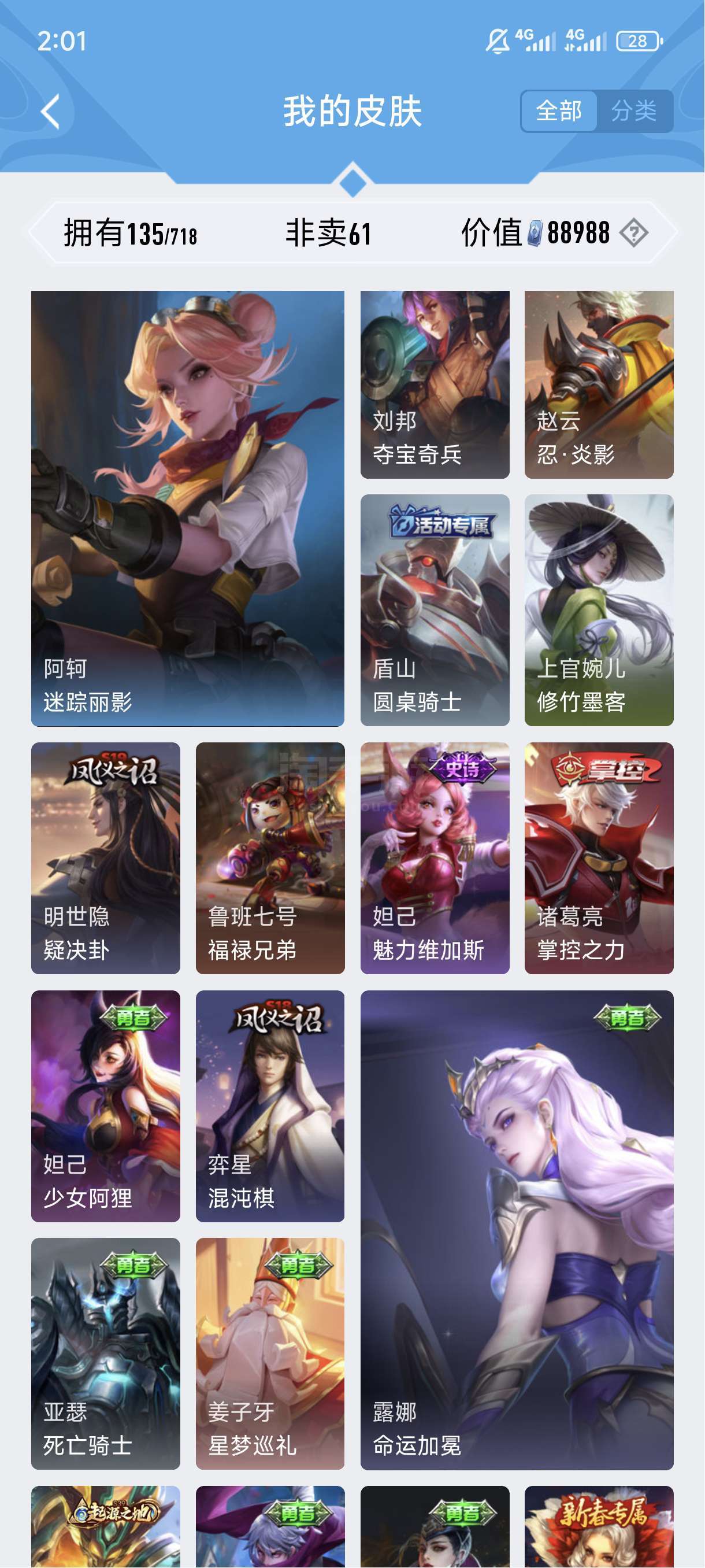The width and height of the screenshot is (705, 1568).
Task: Open the 妲己 魅力维加斯 skin
Action: 435,858
